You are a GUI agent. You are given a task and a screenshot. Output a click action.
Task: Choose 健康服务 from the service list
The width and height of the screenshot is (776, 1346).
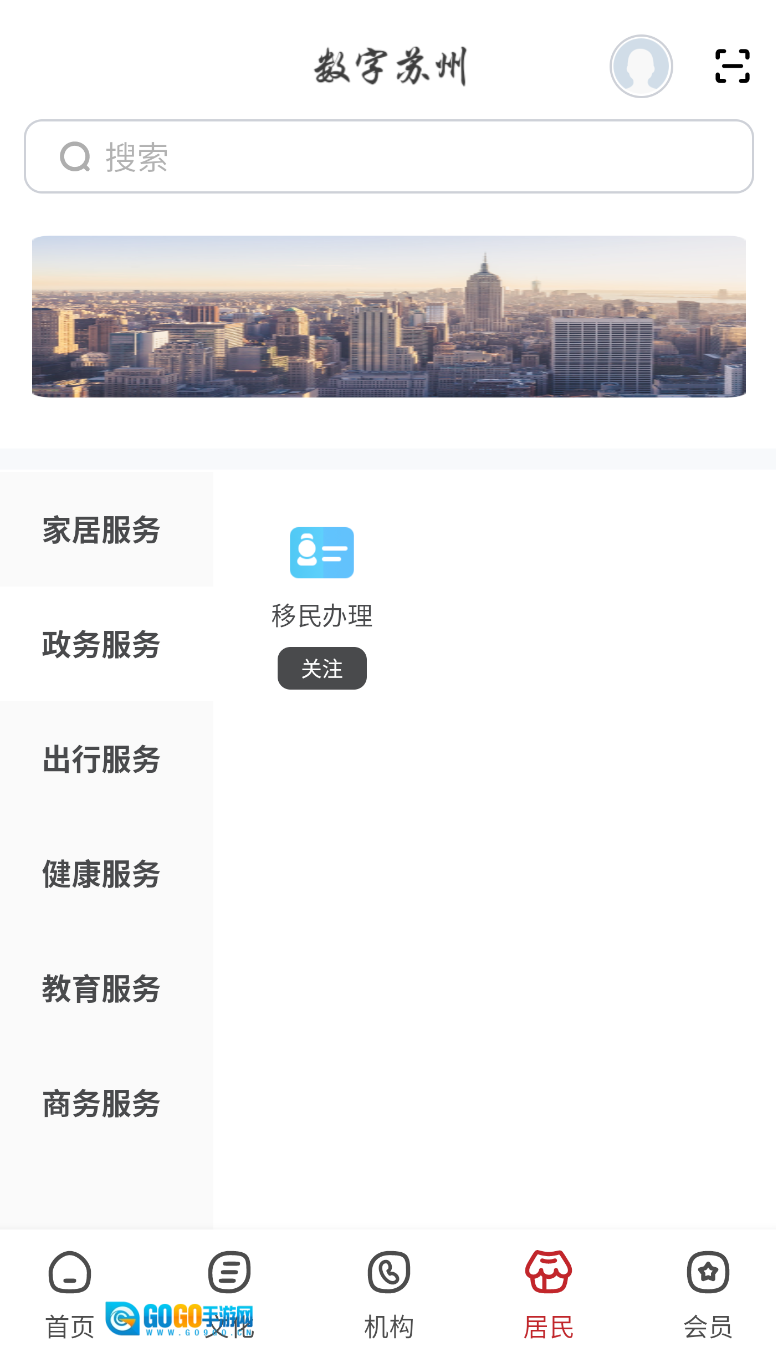[100, 874]
